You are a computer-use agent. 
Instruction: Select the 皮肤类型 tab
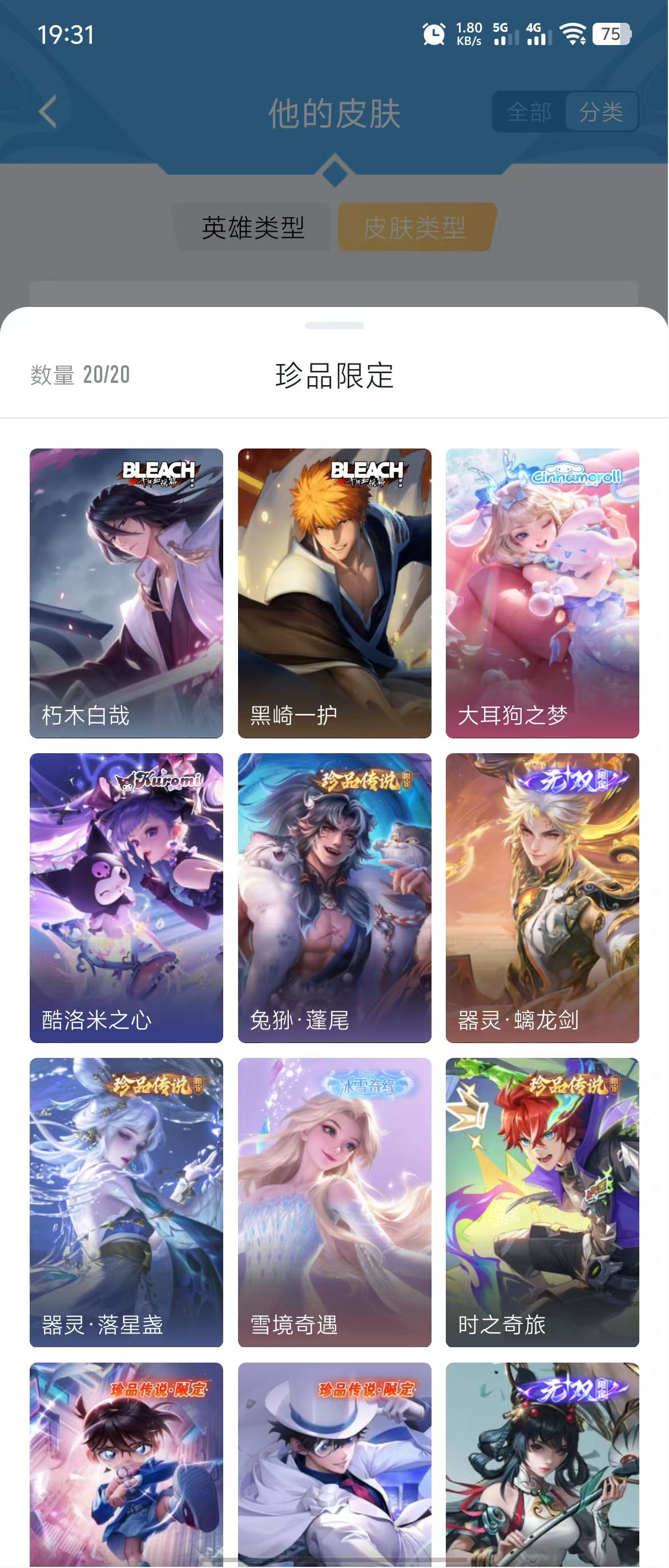click(414, 228)
